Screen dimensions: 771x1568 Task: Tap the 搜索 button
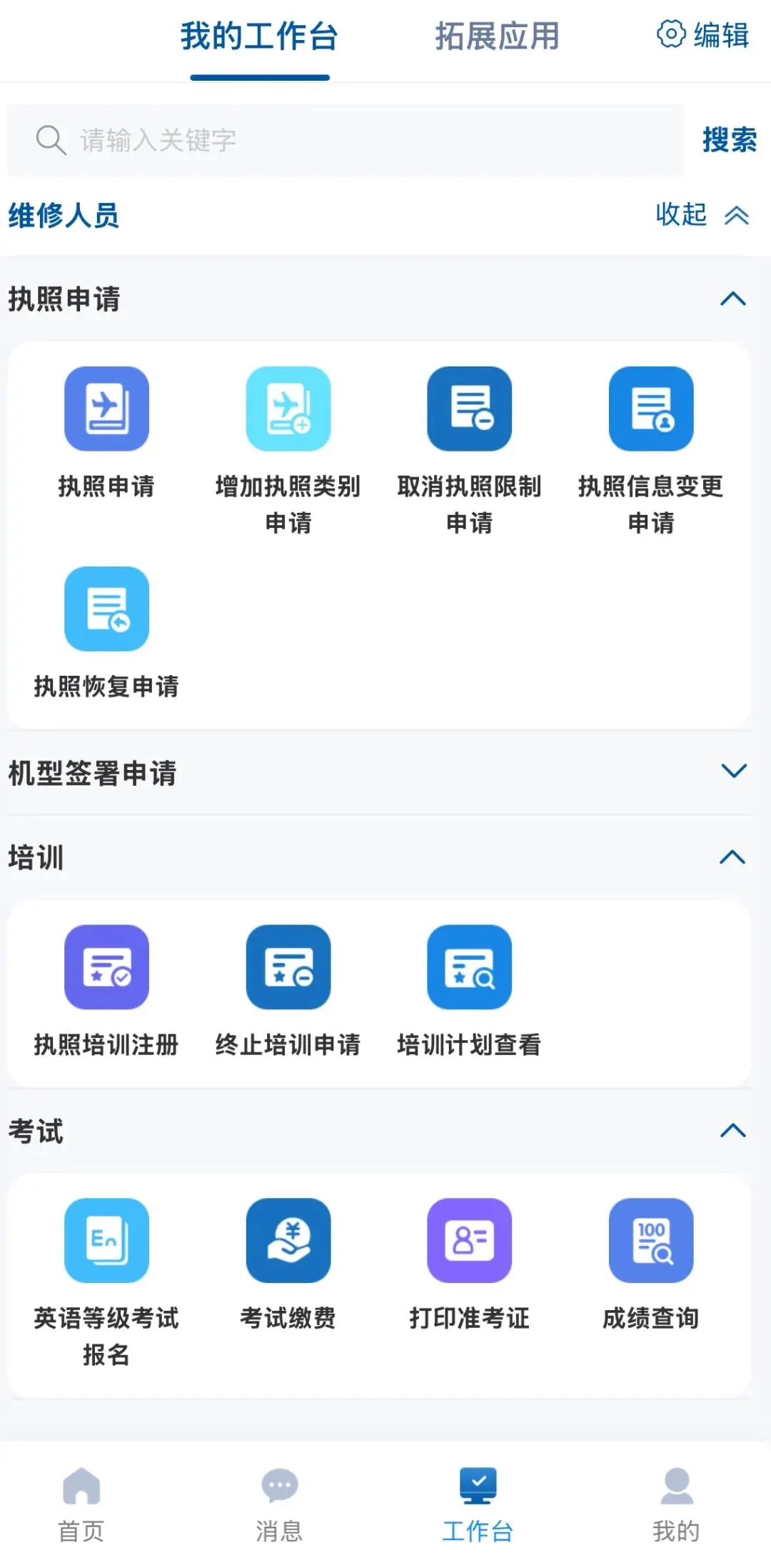pyautogui.click(x=729, y=140)
